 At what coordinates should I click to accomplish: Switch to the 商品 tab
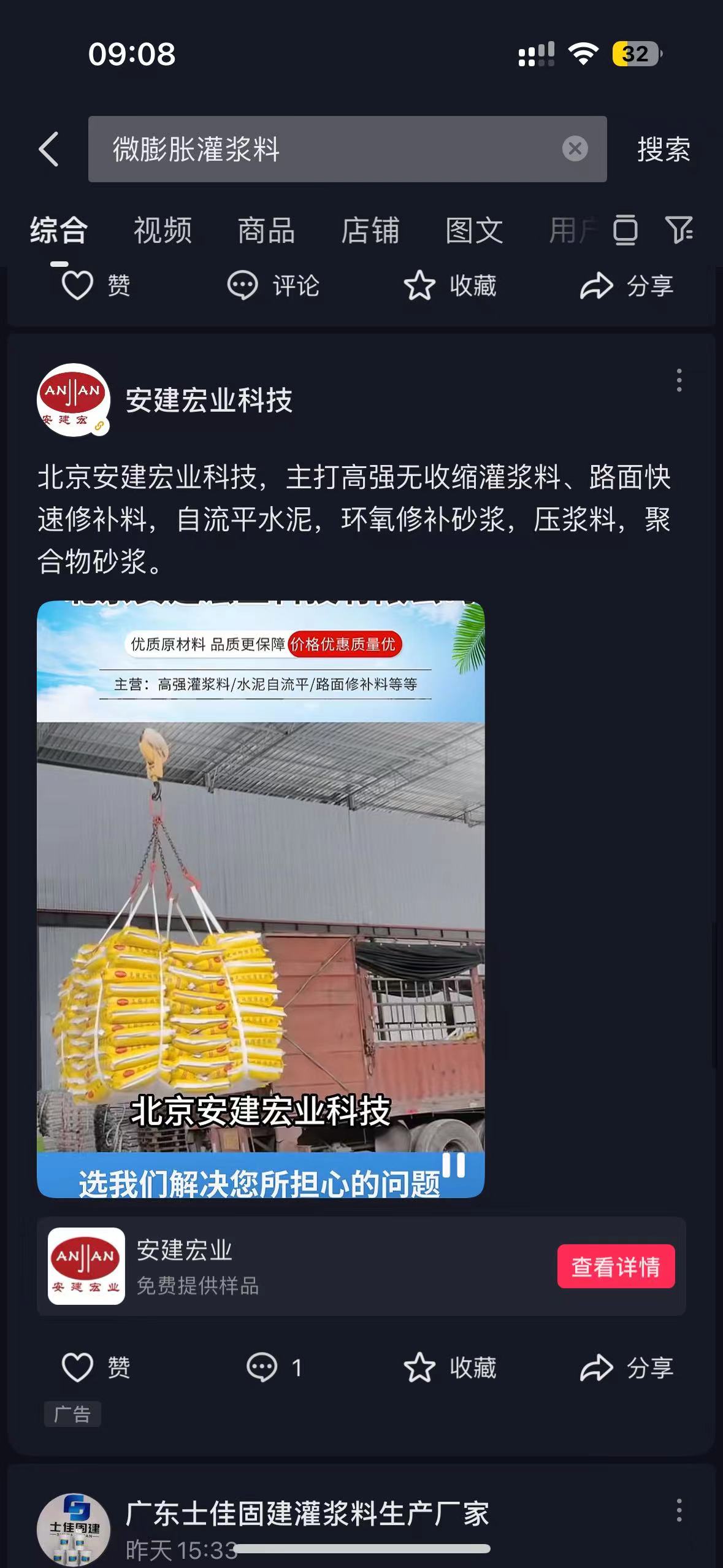coord(266,231)
